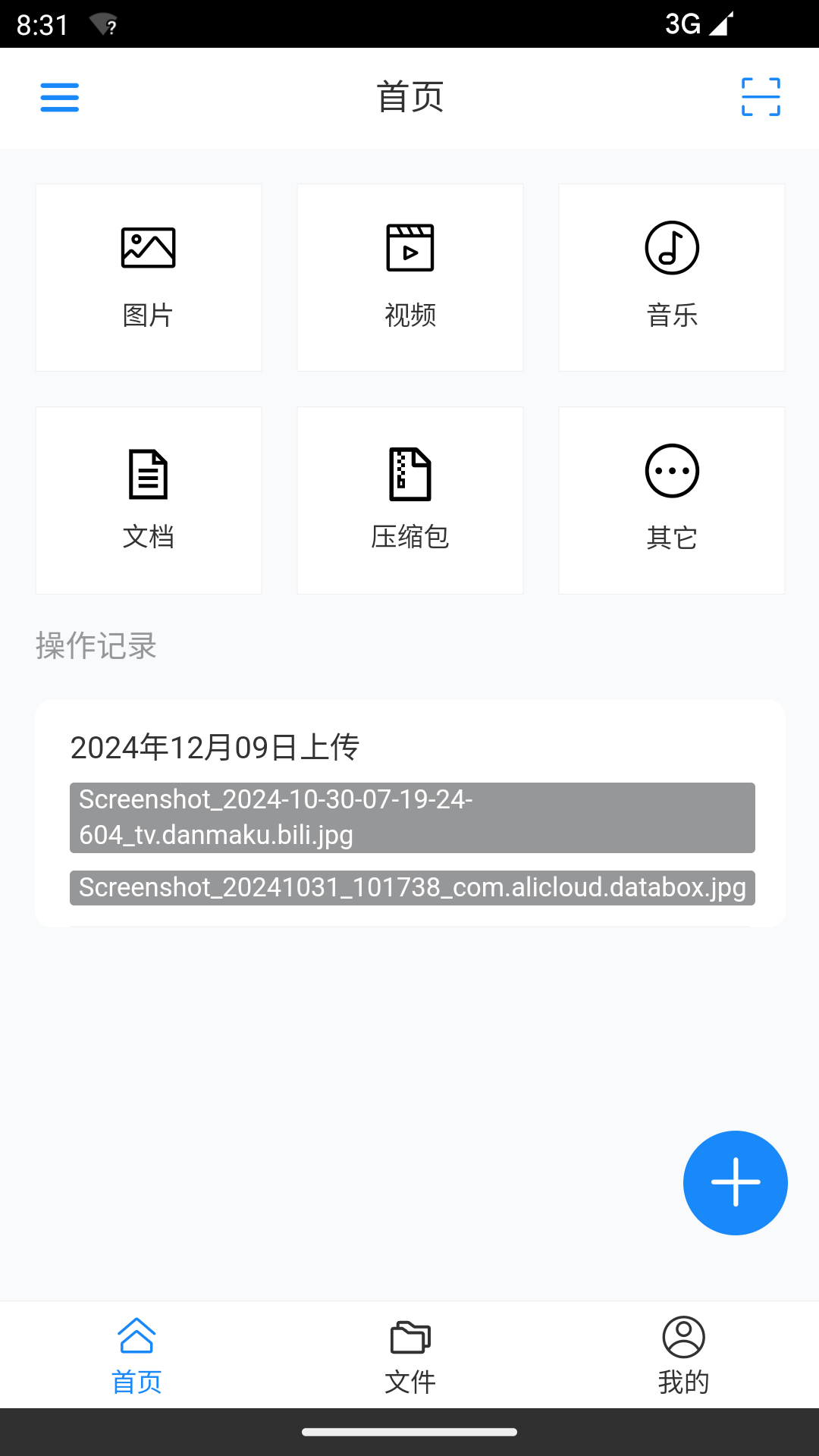Viewport: 819px width, 1456px height.
Task: Select the 视频 video icon
Action: point(409,248)
